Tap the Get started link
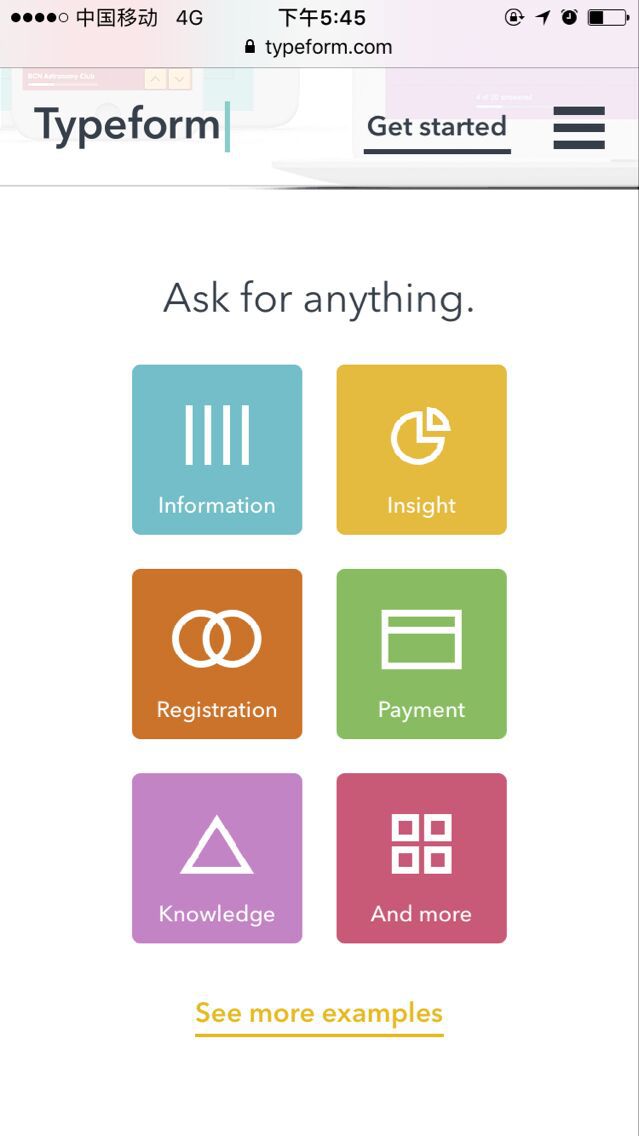 (437, 128)
